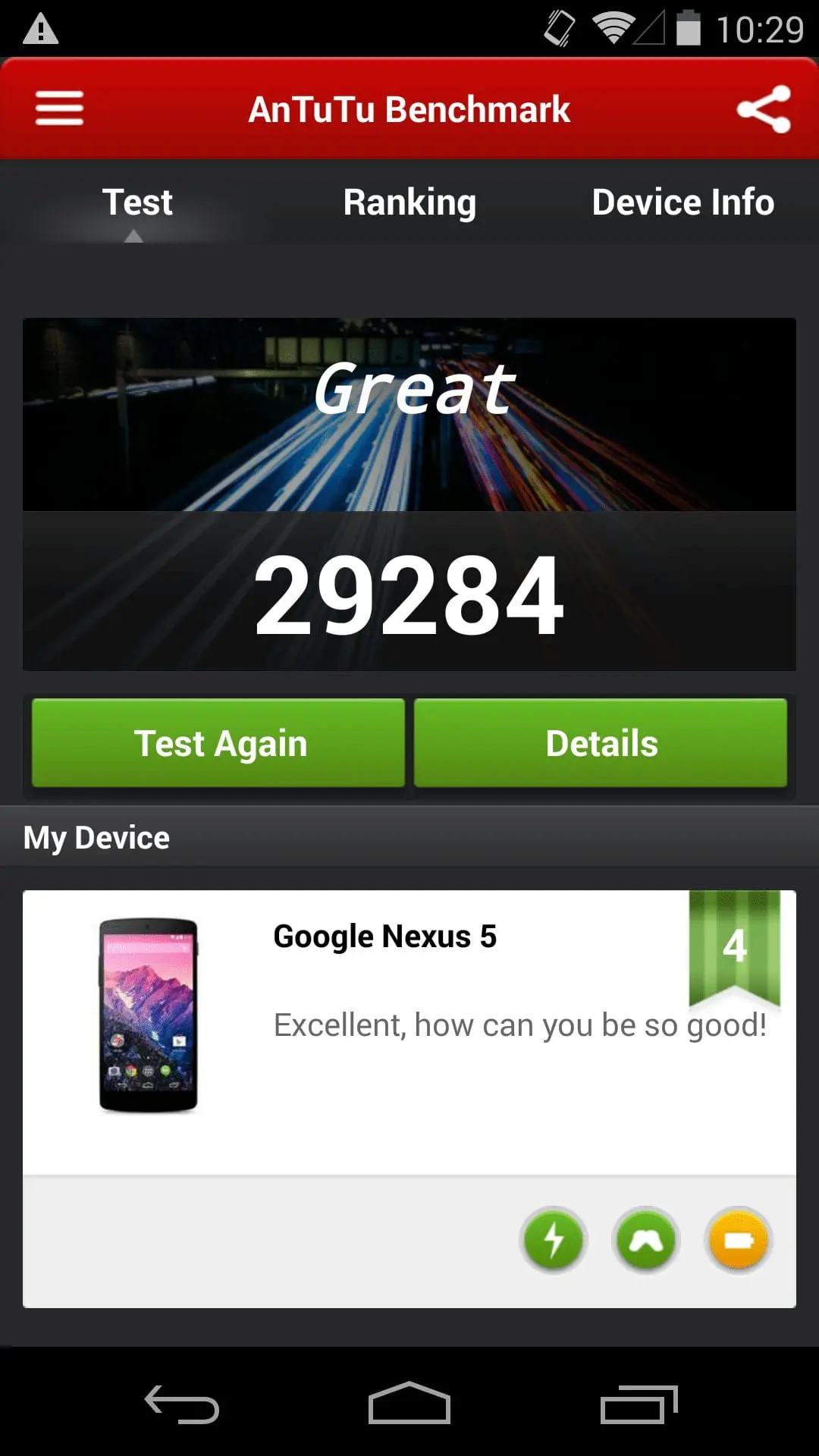Tap the Test Again button

tap(218, 743)
